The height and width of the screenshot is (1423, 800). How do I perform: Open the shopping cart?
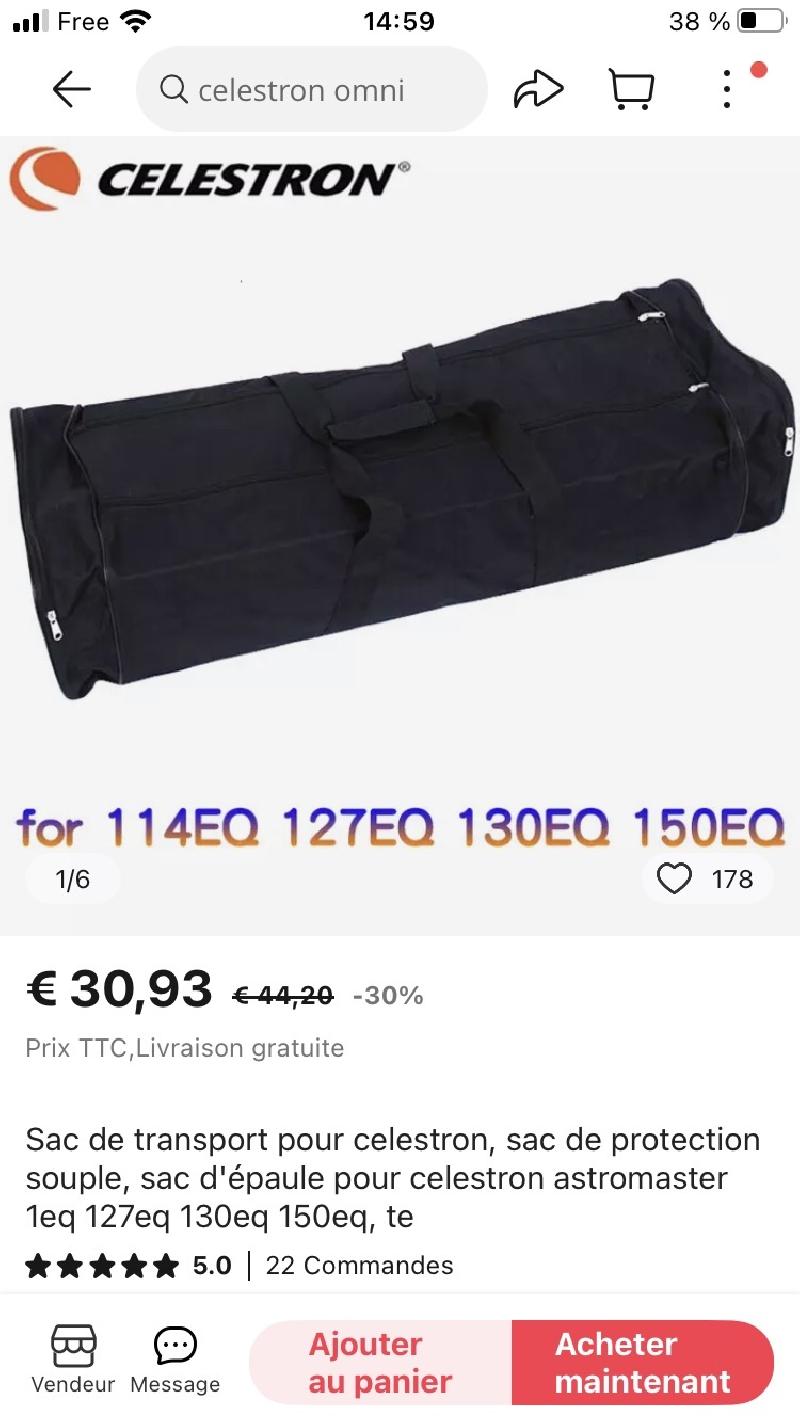(x=631, y=90)
